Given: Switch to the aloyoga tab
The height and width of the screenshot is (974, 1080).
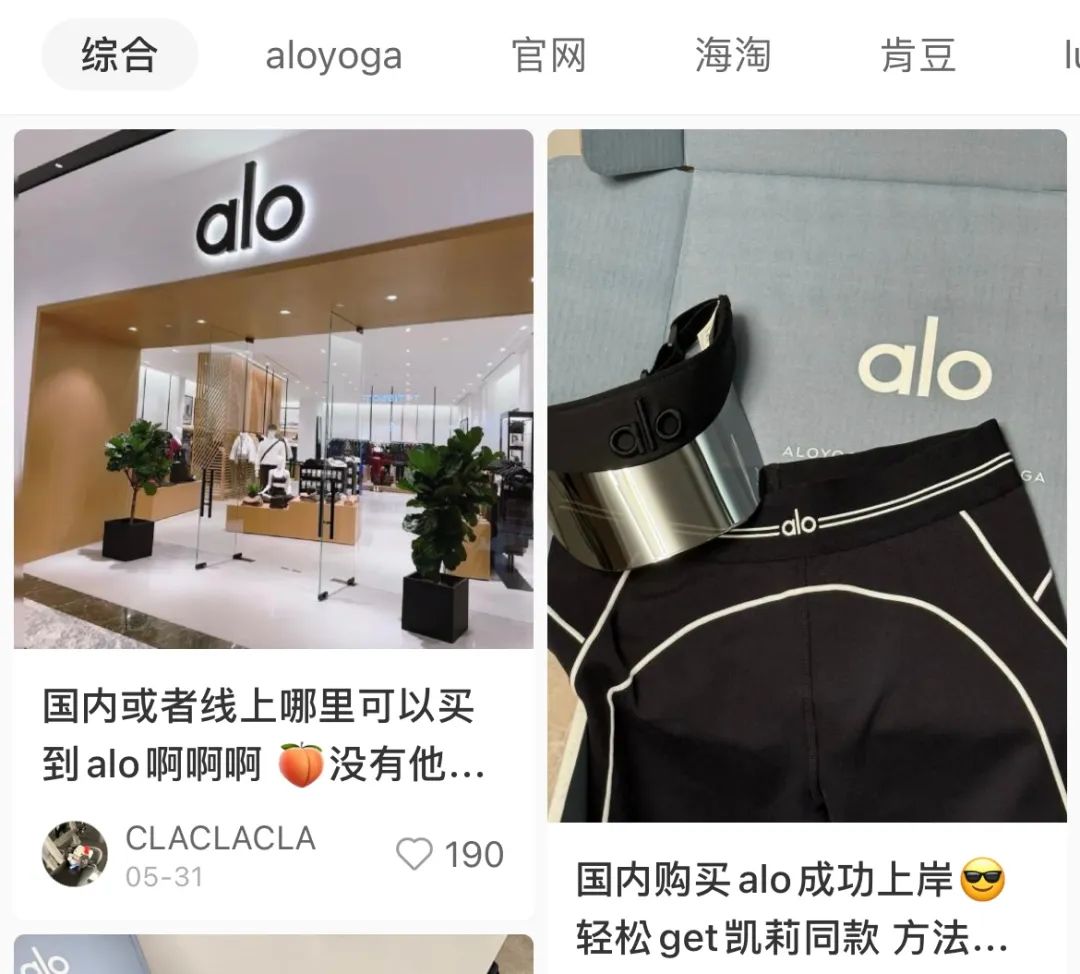Looking at the screenshot, I should (x=333, y=55).
